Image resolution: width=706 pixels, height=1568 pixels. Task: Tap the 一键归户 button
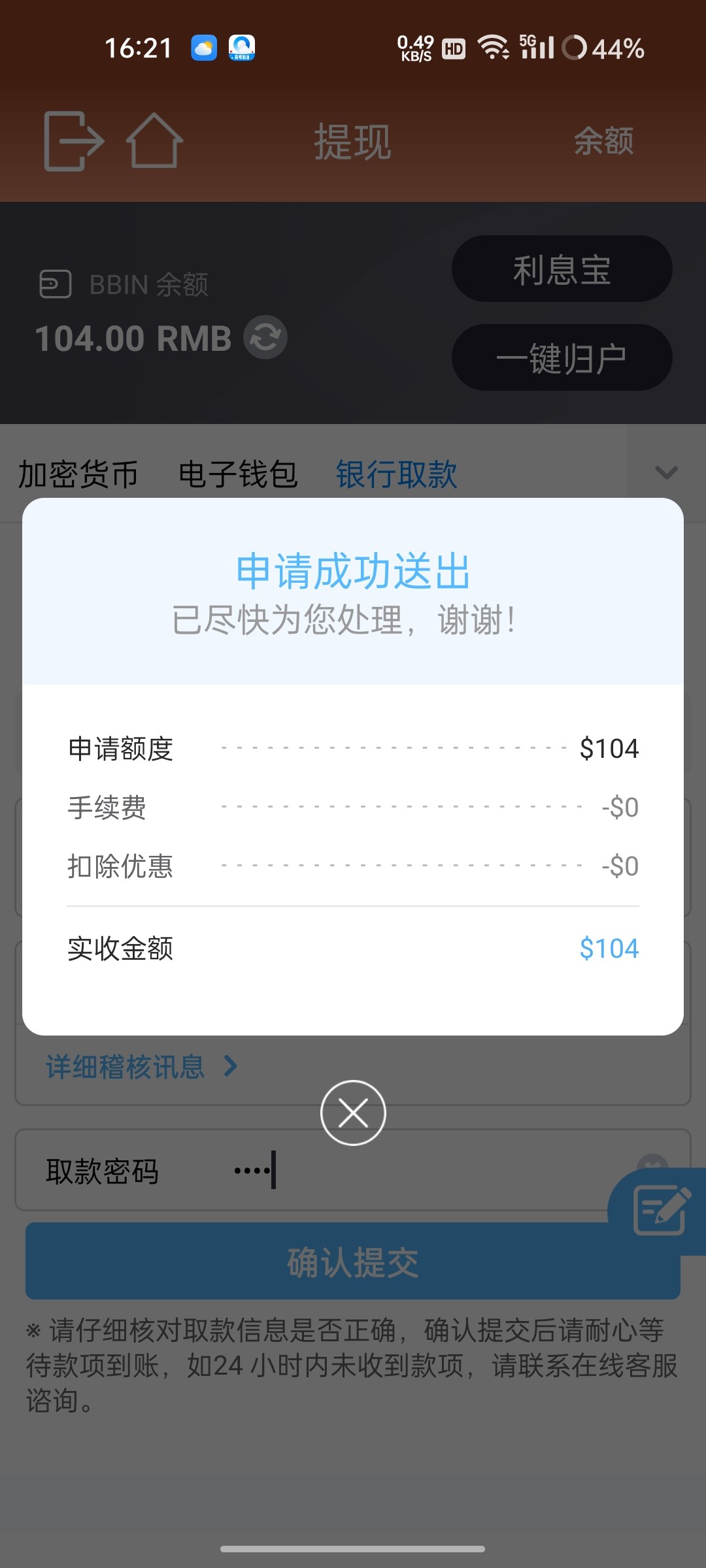pyautogui.click(x=562, y=358)
